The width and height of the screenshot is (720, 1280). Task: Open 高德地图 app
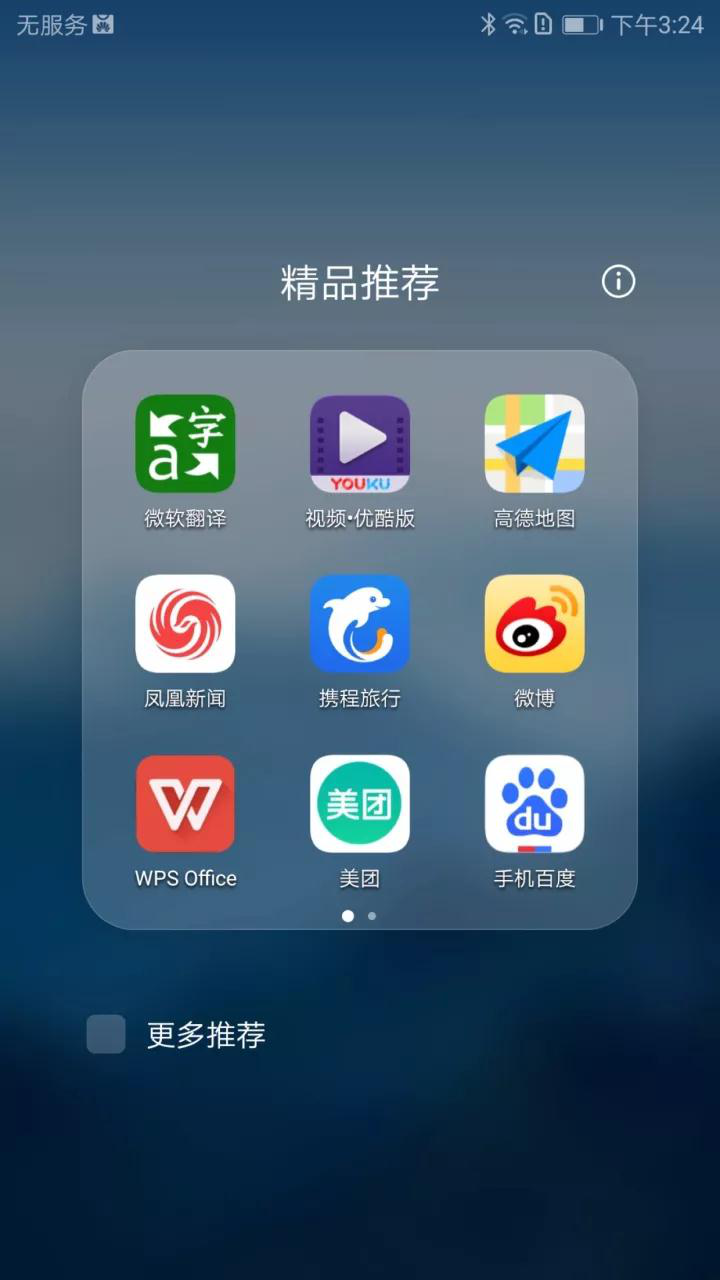(534, 444)
